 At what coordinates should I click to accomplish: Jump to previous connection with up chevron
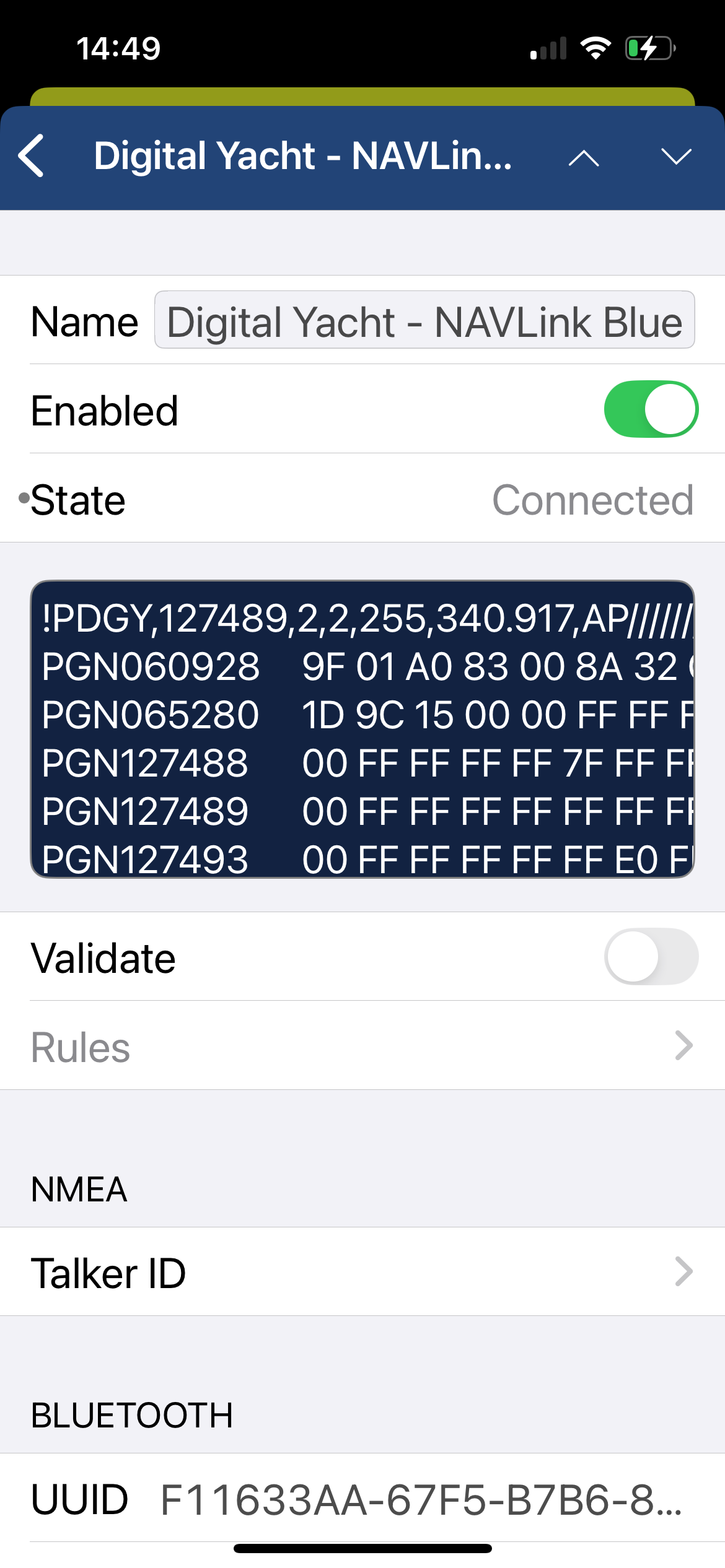click(583, 158)
